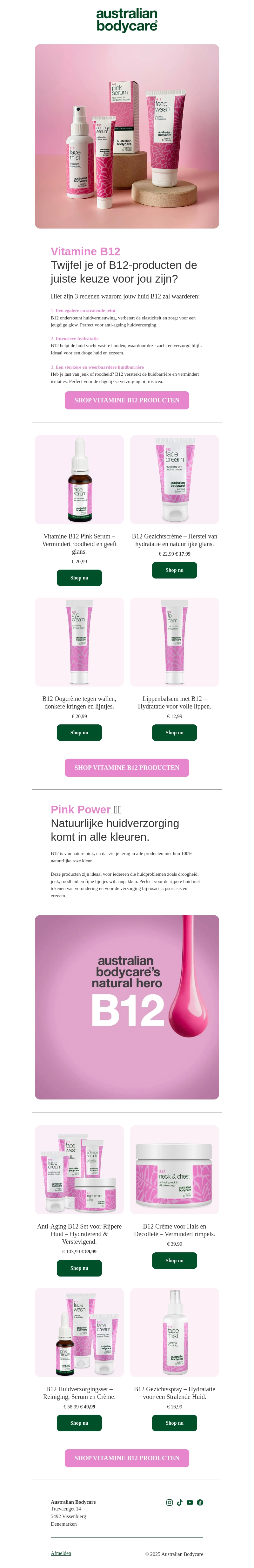Screen dimensions: 254x1568
Task: Open the top B12 product range photo
Action: [127, 136]
